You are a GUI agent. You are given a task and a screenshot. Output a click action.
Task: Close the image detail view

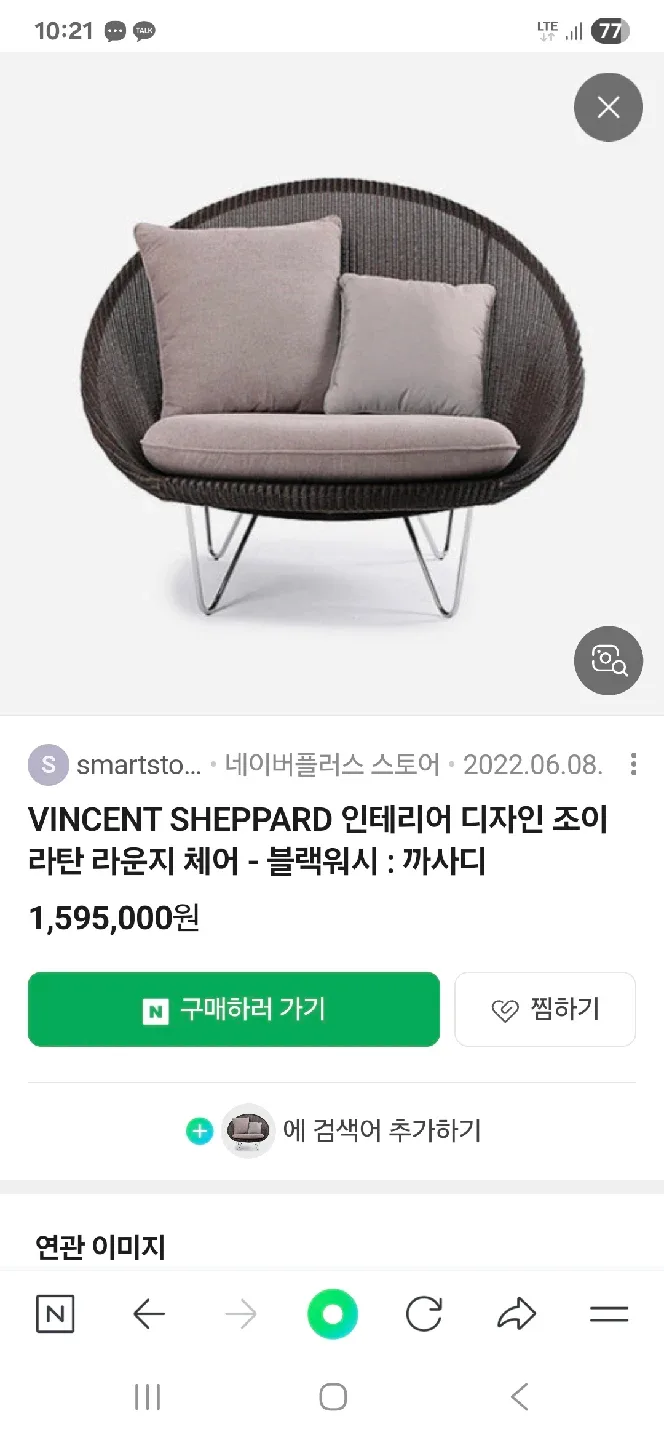(x=608, y=107)
